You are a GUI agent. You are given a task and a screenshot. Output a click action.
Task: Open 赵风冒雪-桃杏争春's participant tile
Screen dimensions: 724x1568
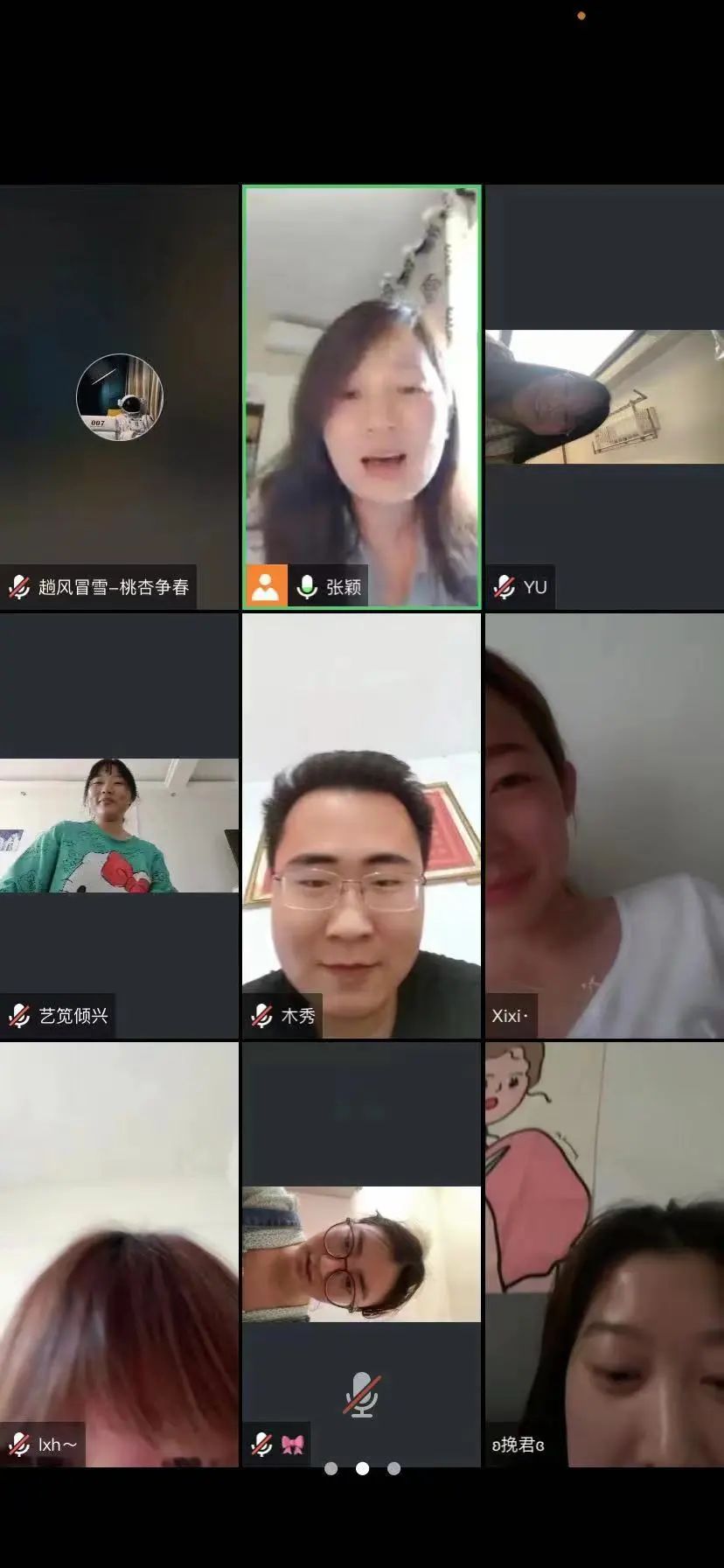click(119, 397)
